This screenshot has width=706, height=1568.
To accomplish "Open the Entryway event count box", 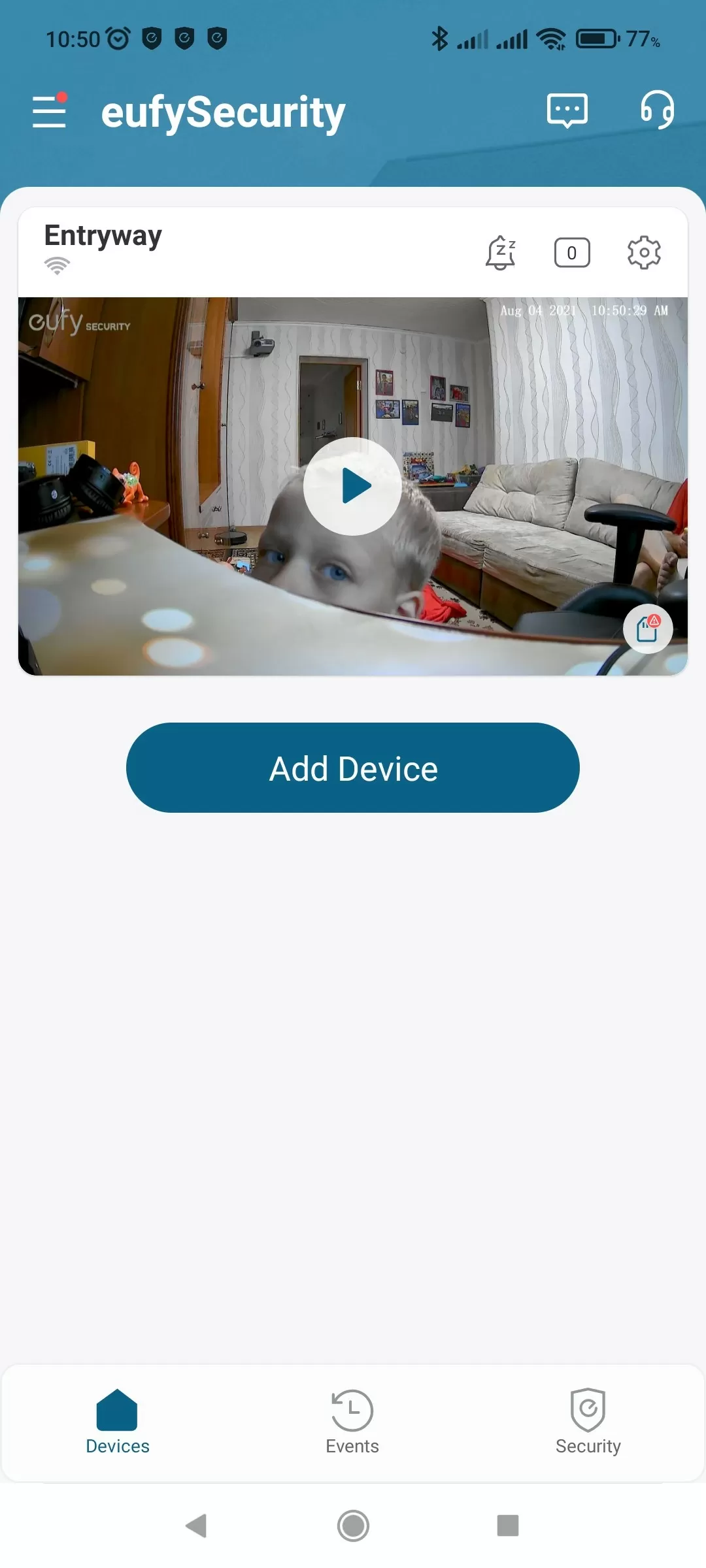I will pos(572,253).
